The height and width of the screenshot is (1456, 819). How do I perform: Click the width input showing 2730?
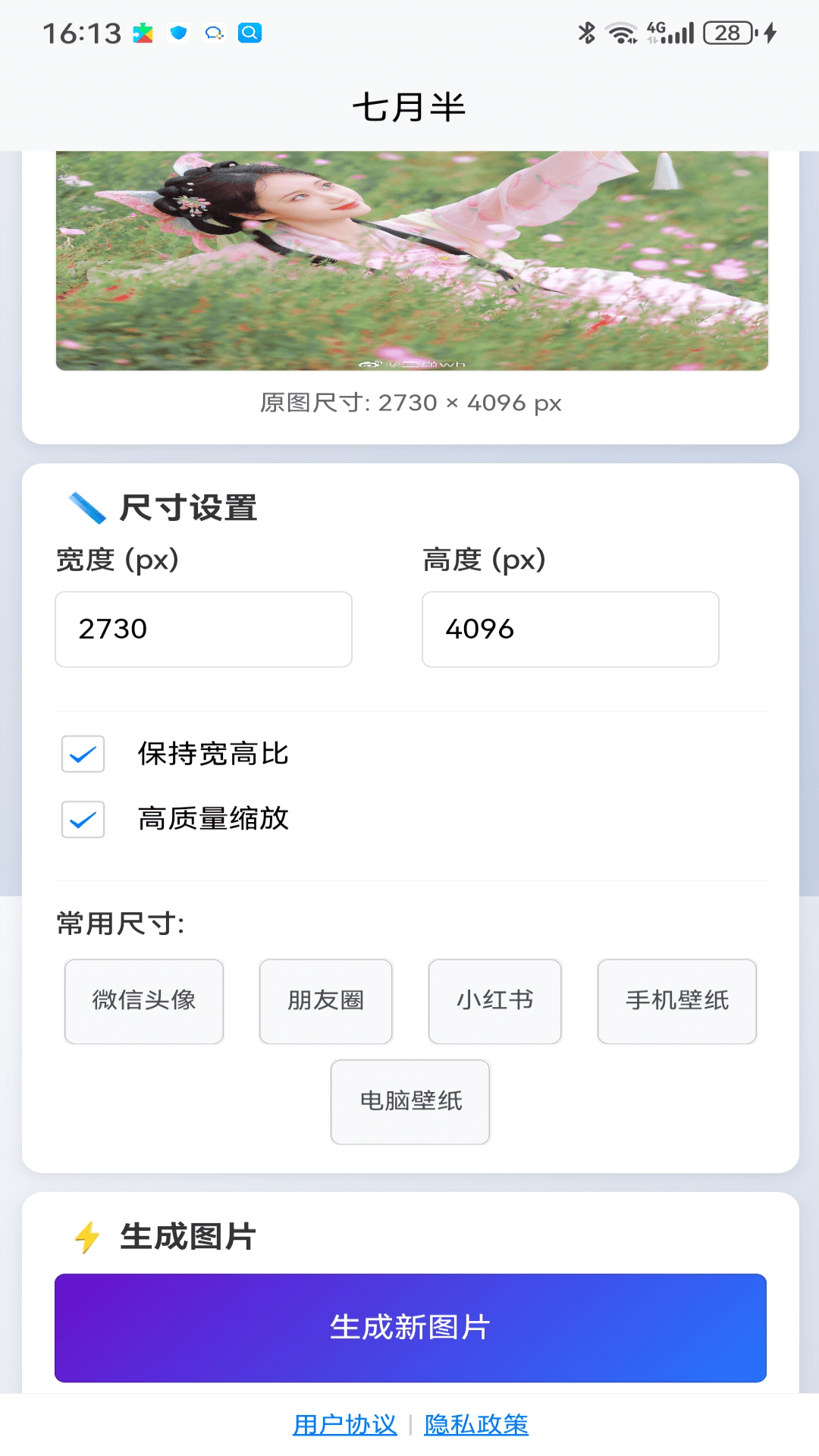click(203, 629)
